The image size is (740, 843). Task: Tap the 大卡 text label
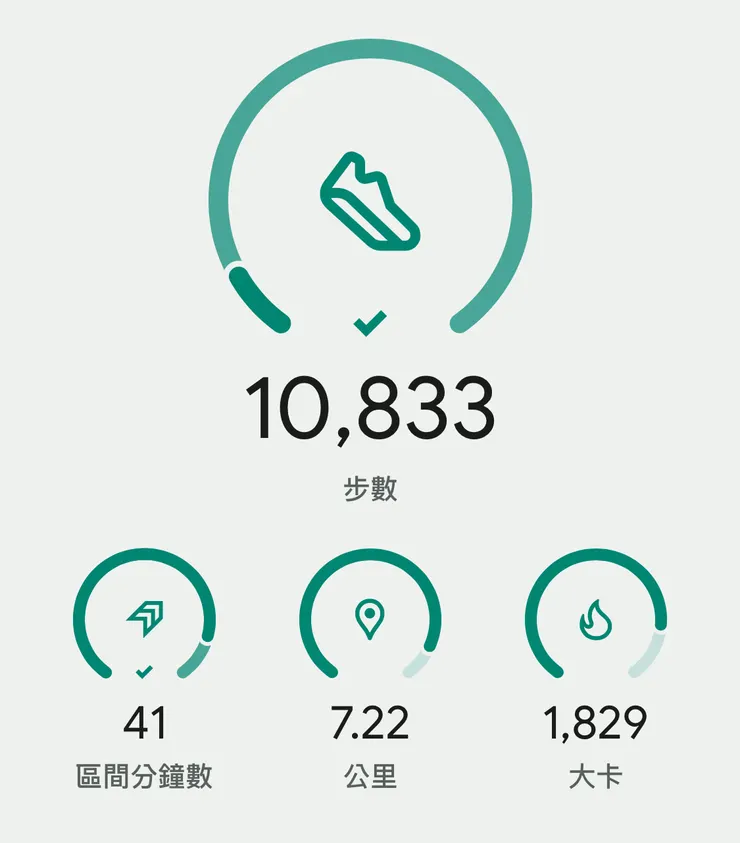click(x=597, y=772)
